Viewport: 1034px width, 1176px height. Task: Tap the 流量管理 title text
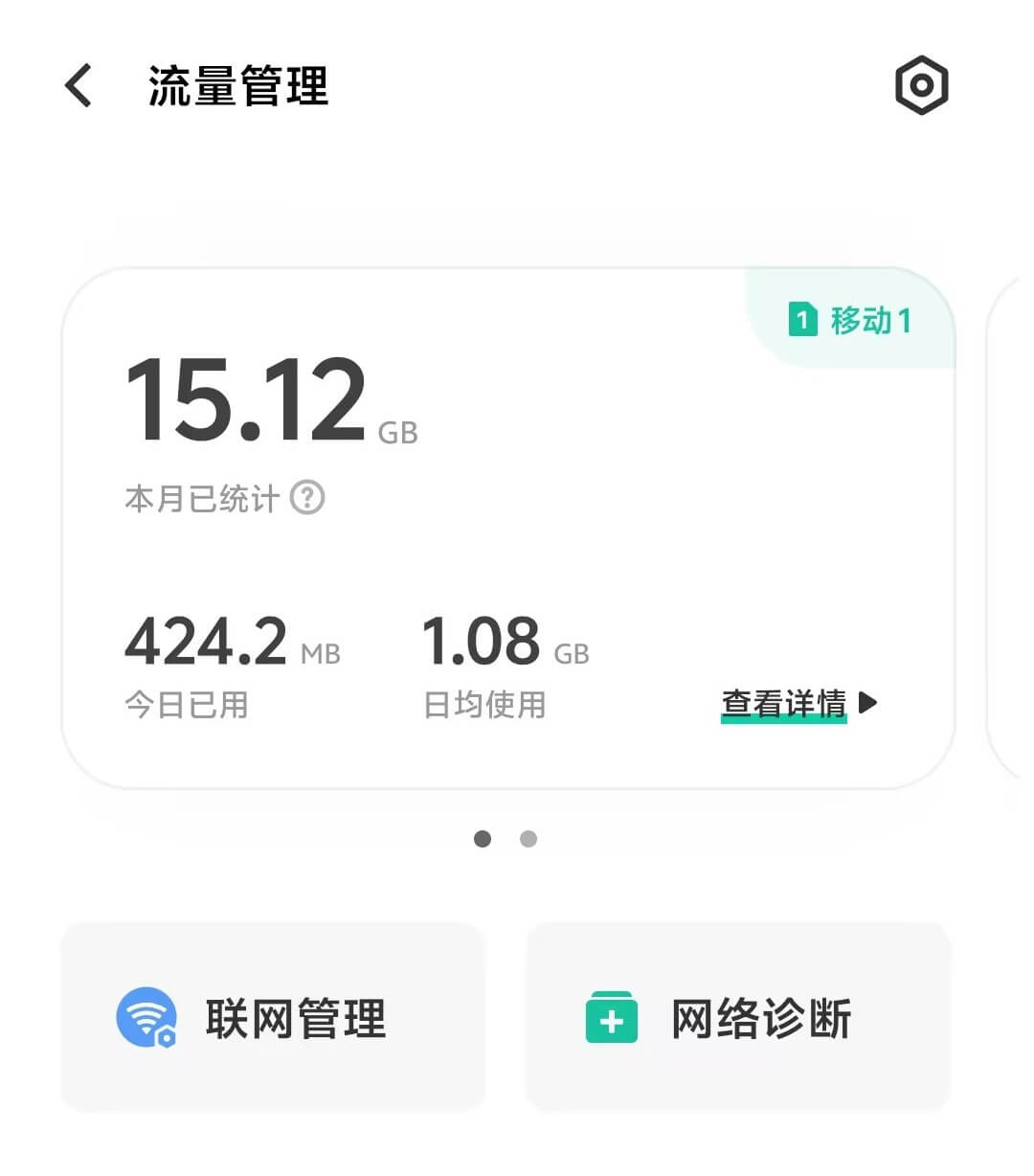point(237,85)
